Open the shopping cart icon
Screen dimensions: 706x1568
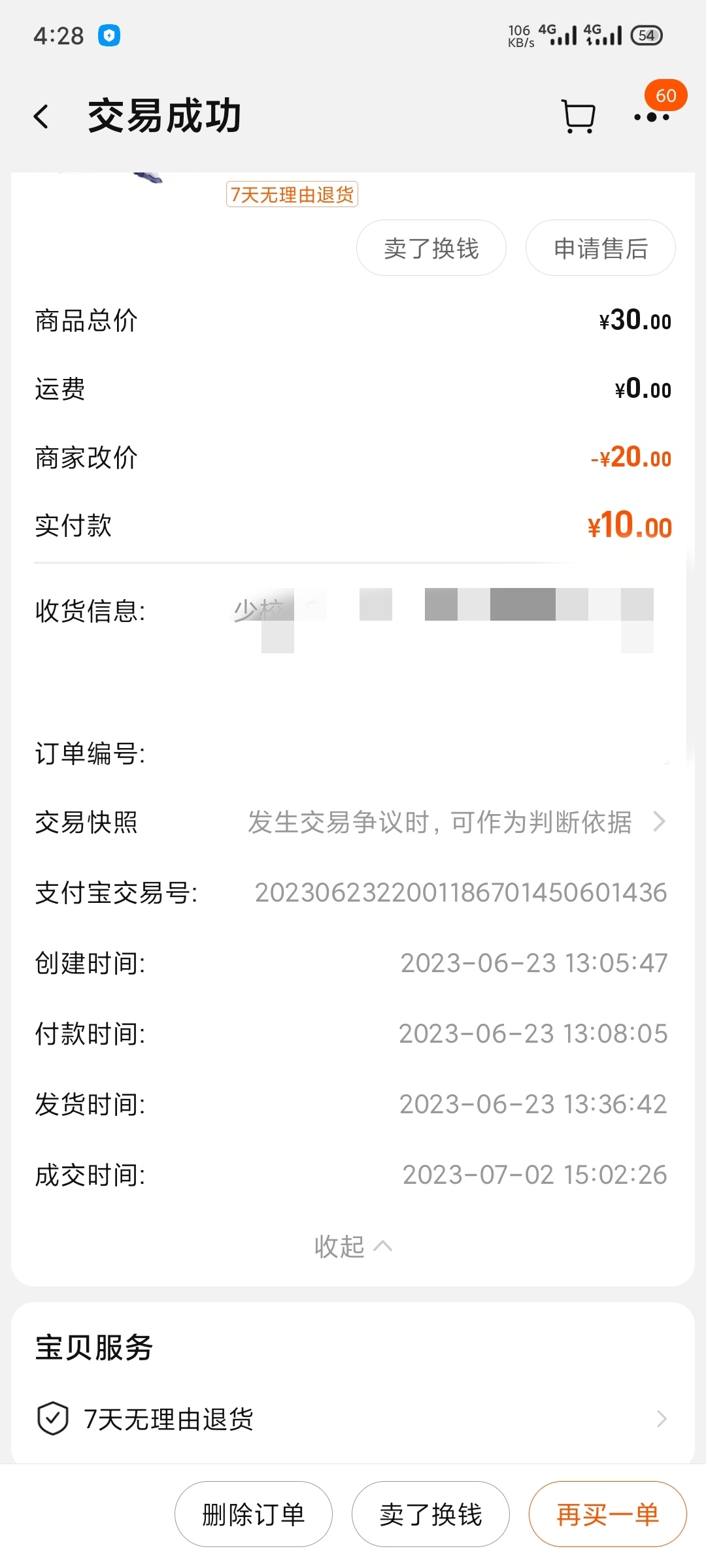pos(578,117)
